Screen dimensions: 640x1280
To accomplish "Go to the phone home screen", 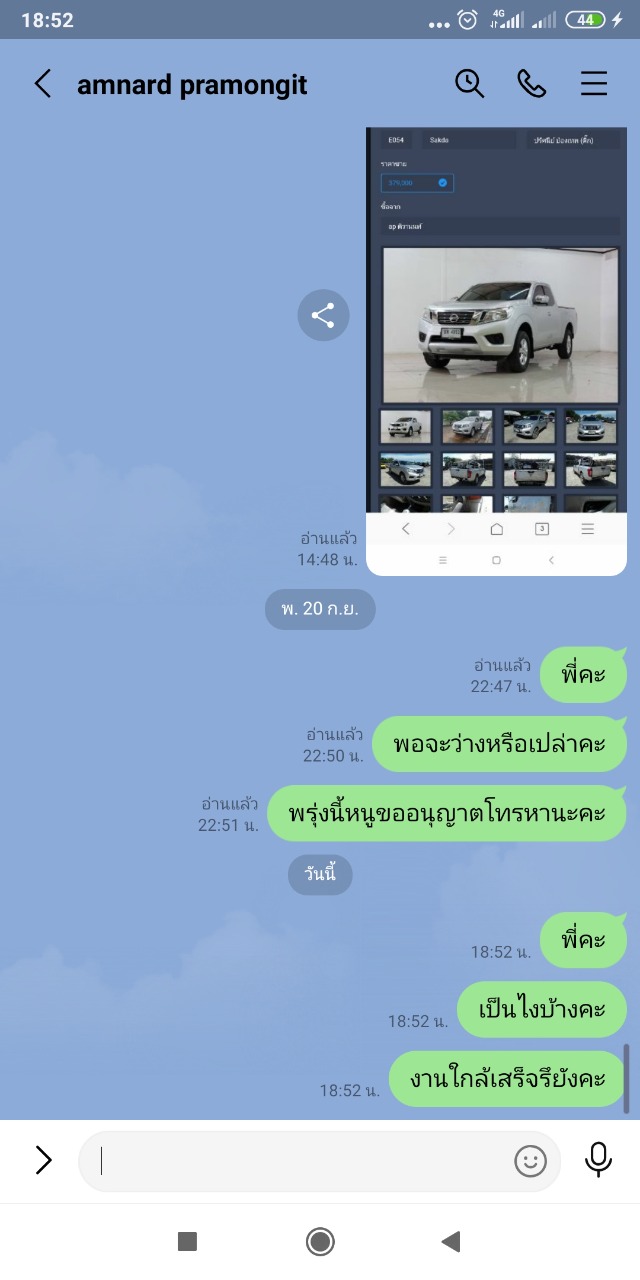I will [320, 1242].
